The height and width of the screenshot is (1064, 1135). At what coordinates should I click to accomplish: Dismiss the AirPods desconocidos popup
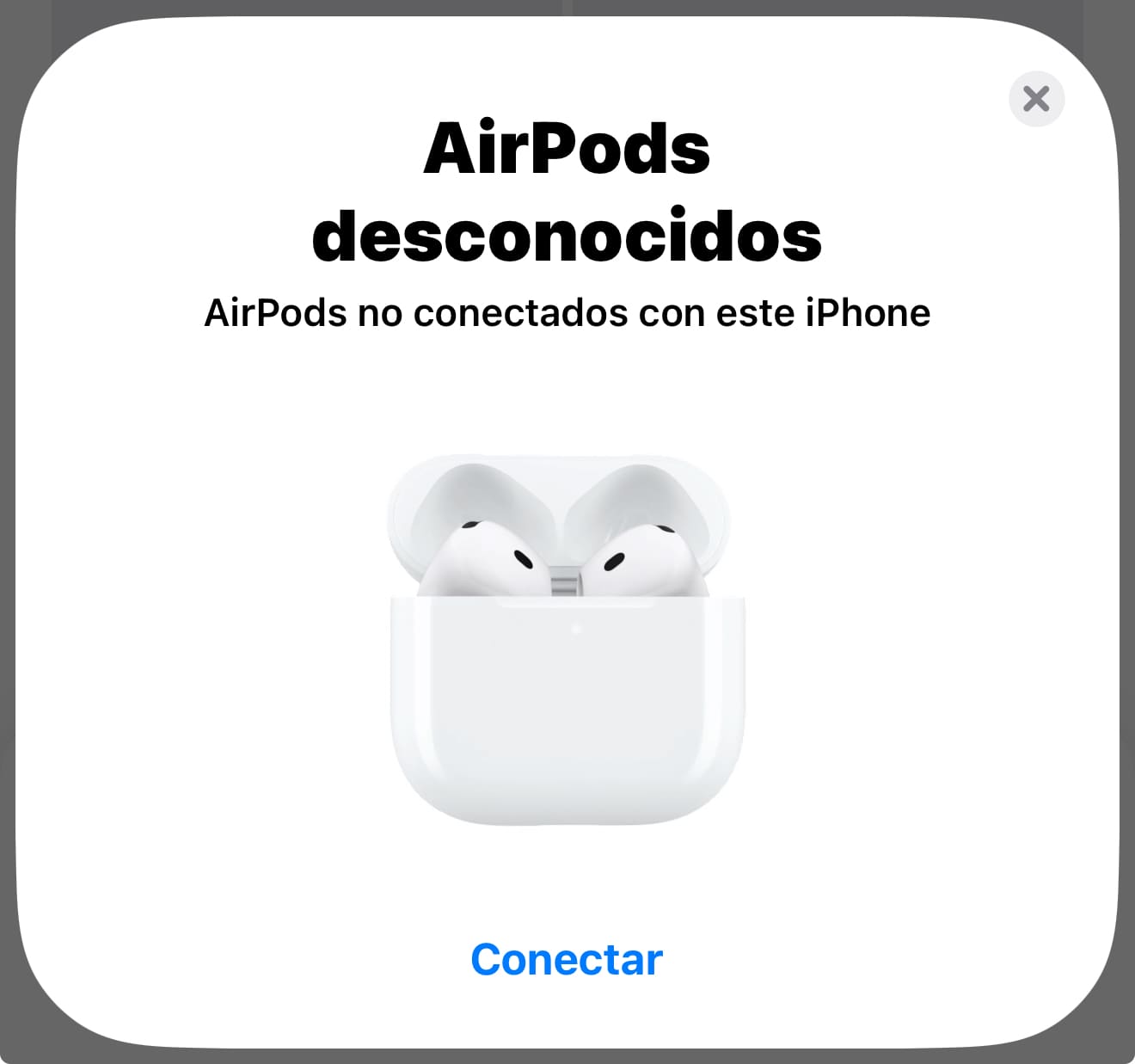1036,99
